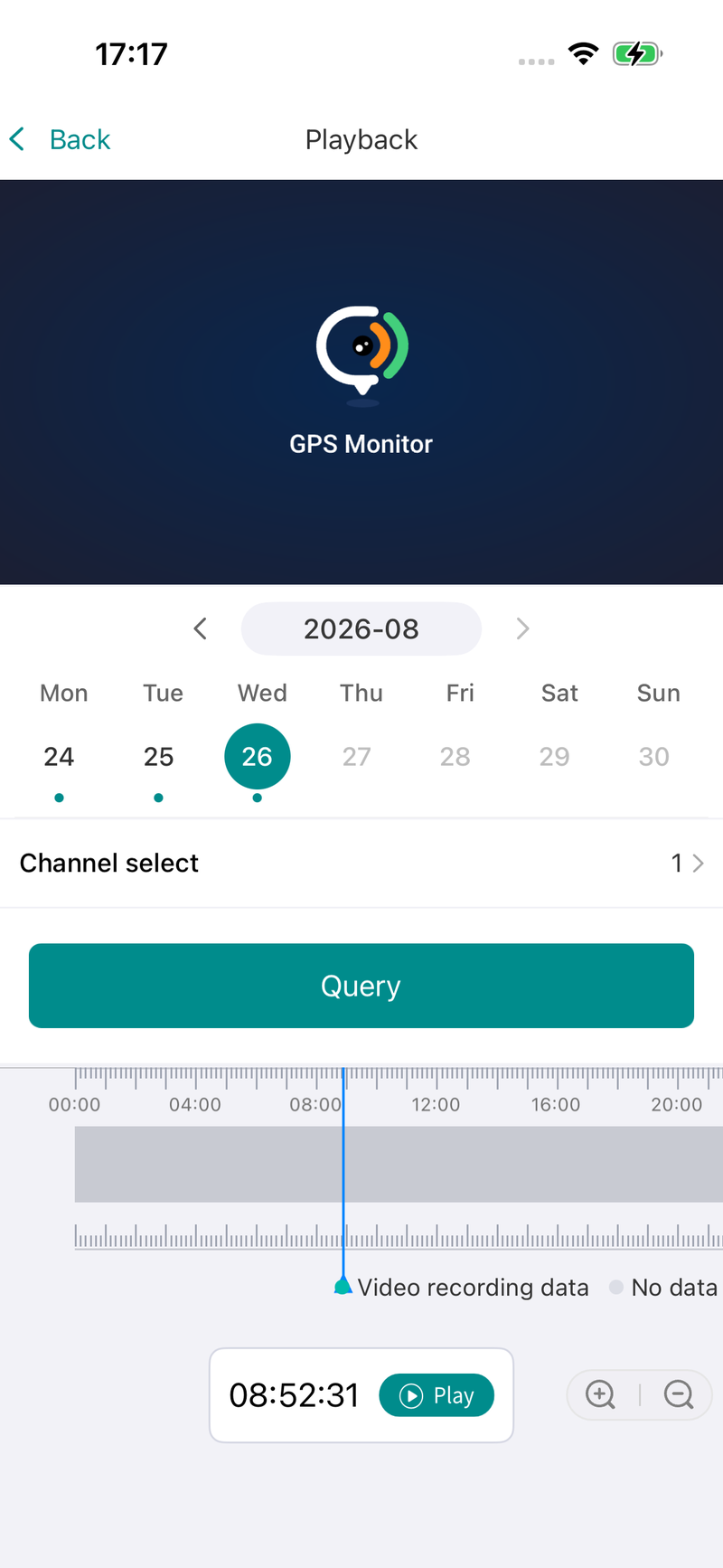The image size is (723, 1568).
Task: Select Tuesday the 25th
Action: point(158,756)
